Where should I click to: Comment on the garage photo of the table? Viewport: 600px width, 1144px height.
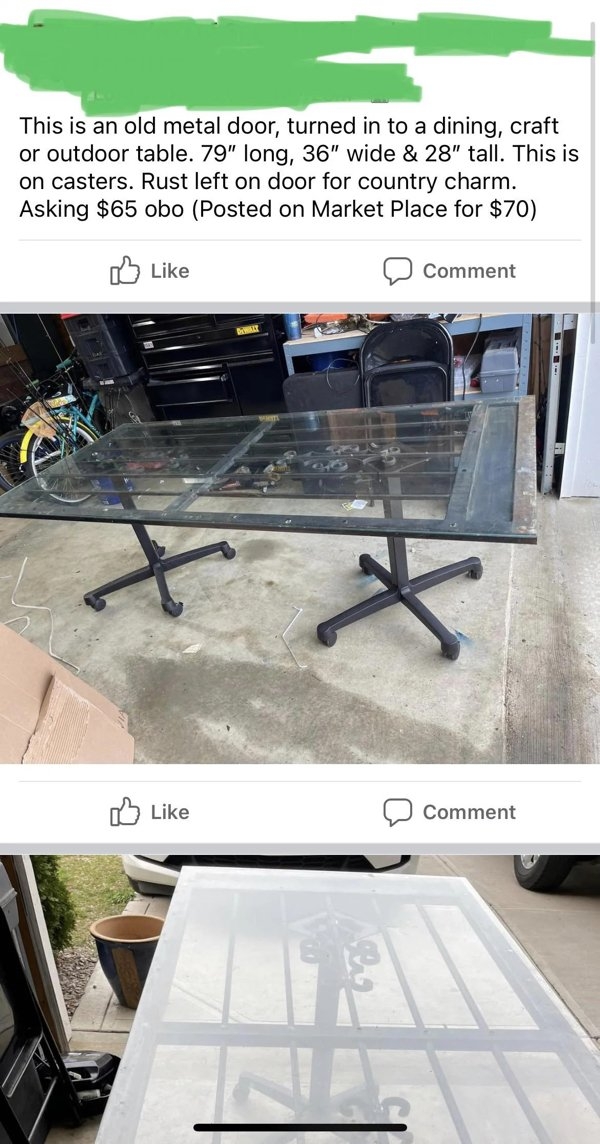click(x=450, y=812)
